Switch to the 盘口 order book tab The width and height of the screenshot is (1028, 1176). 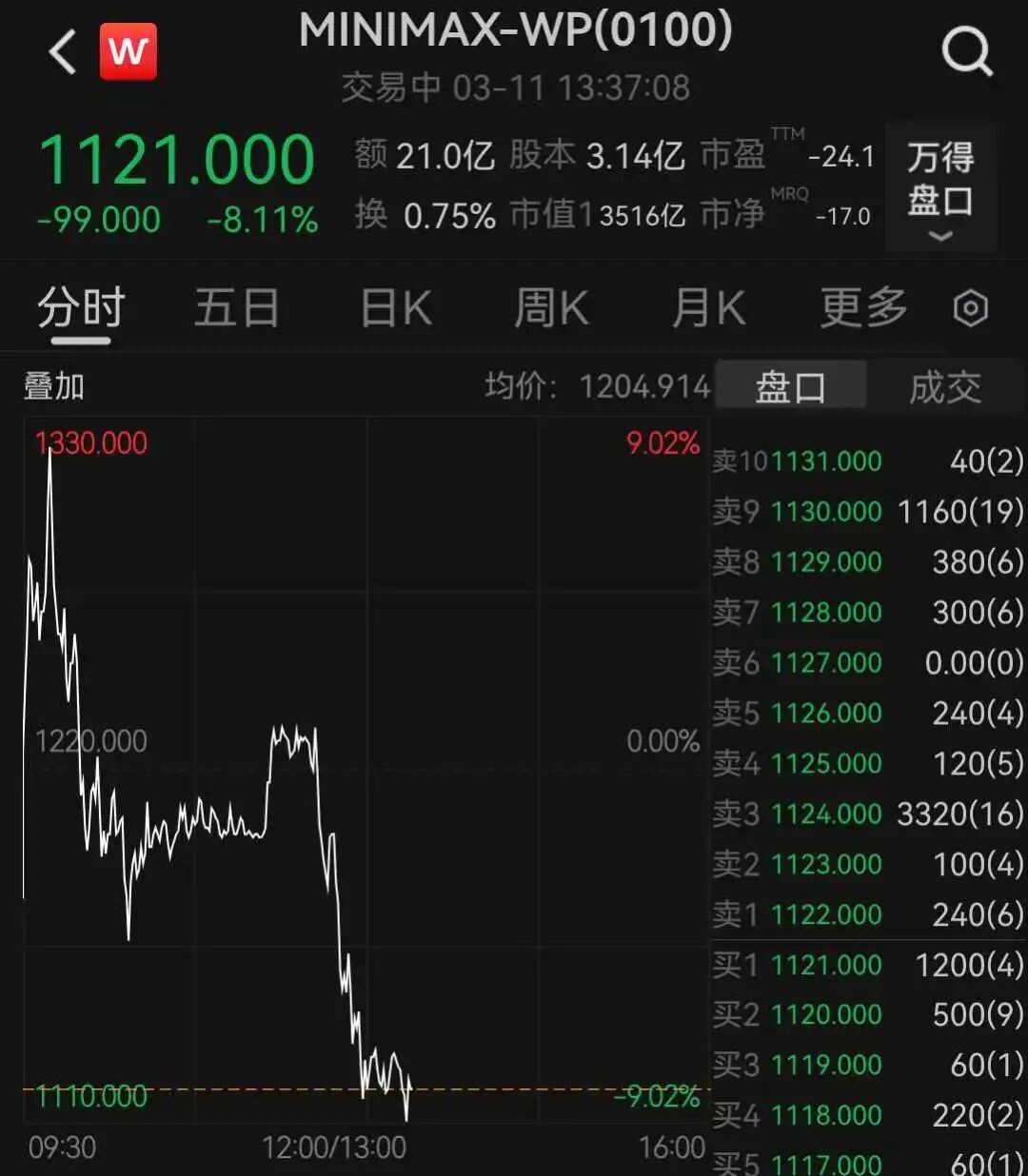point(790,386)
